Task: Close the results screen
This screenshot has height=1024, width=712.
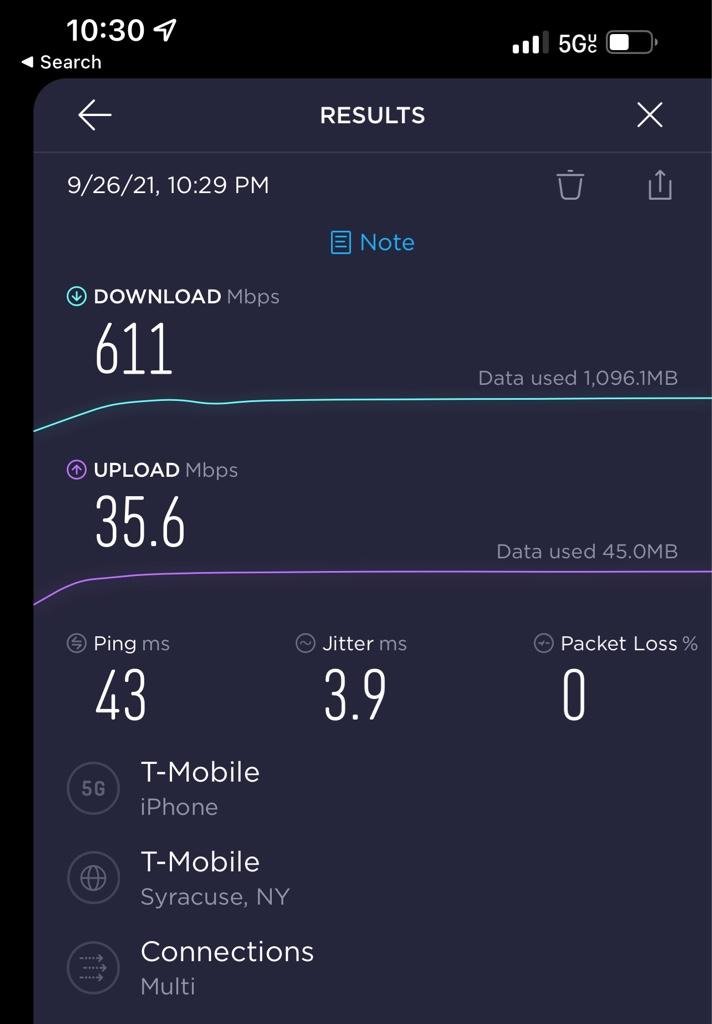Action: (650, 115)
